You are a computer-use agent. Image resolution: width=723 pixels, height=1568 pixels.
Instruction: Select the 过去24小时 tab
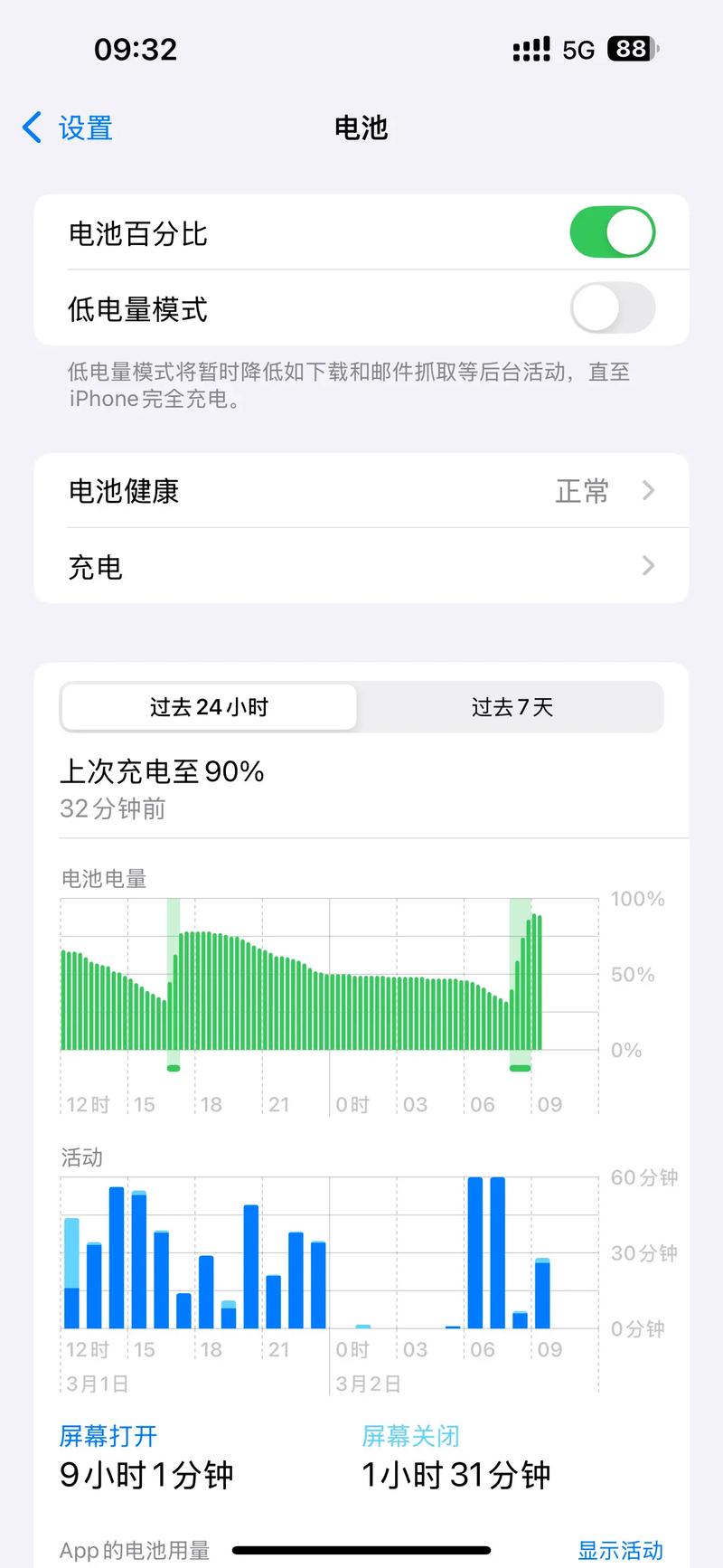(210, 707)
